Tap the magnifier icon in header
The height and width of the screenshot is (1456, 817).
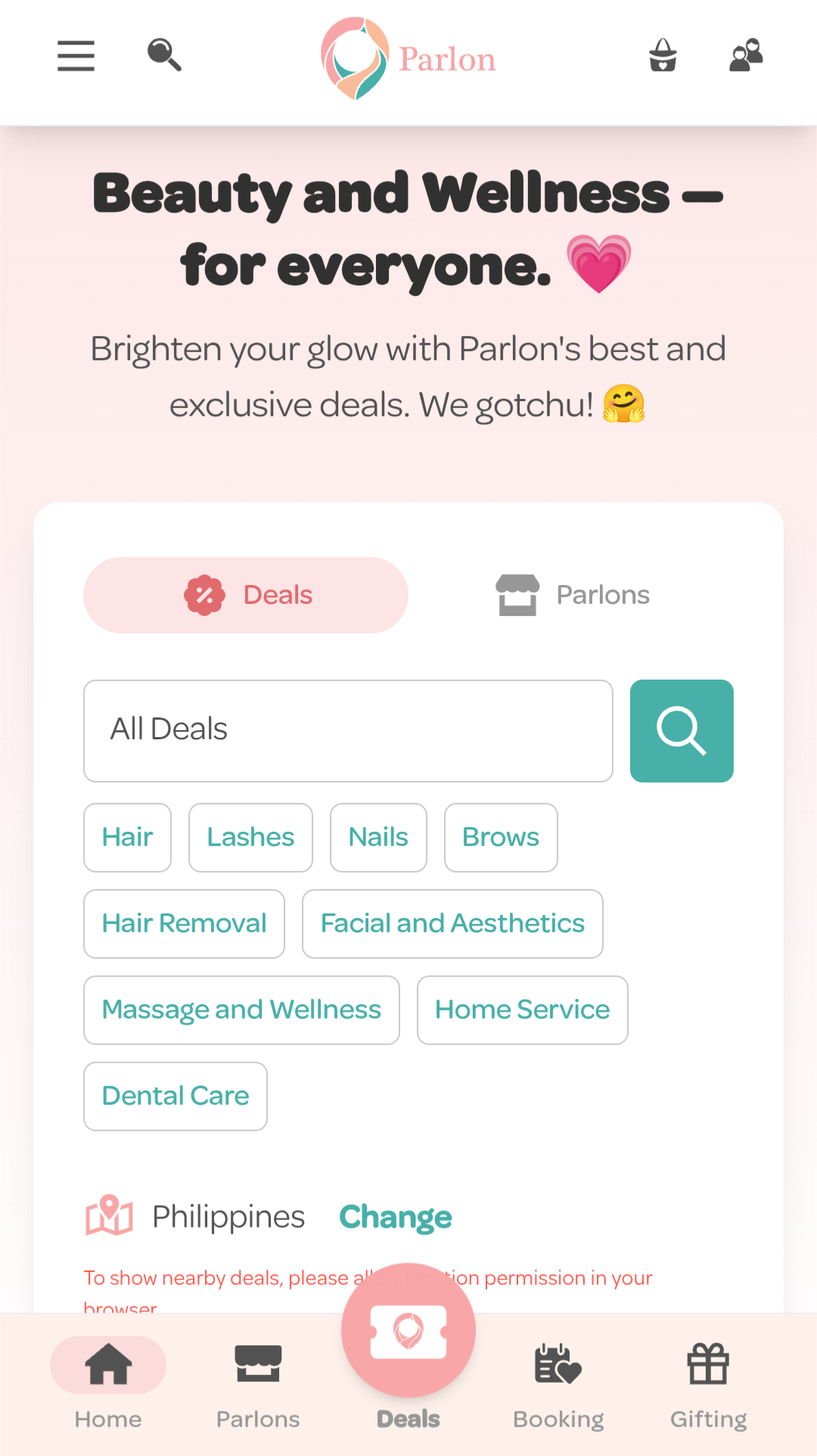pos(164,55)
